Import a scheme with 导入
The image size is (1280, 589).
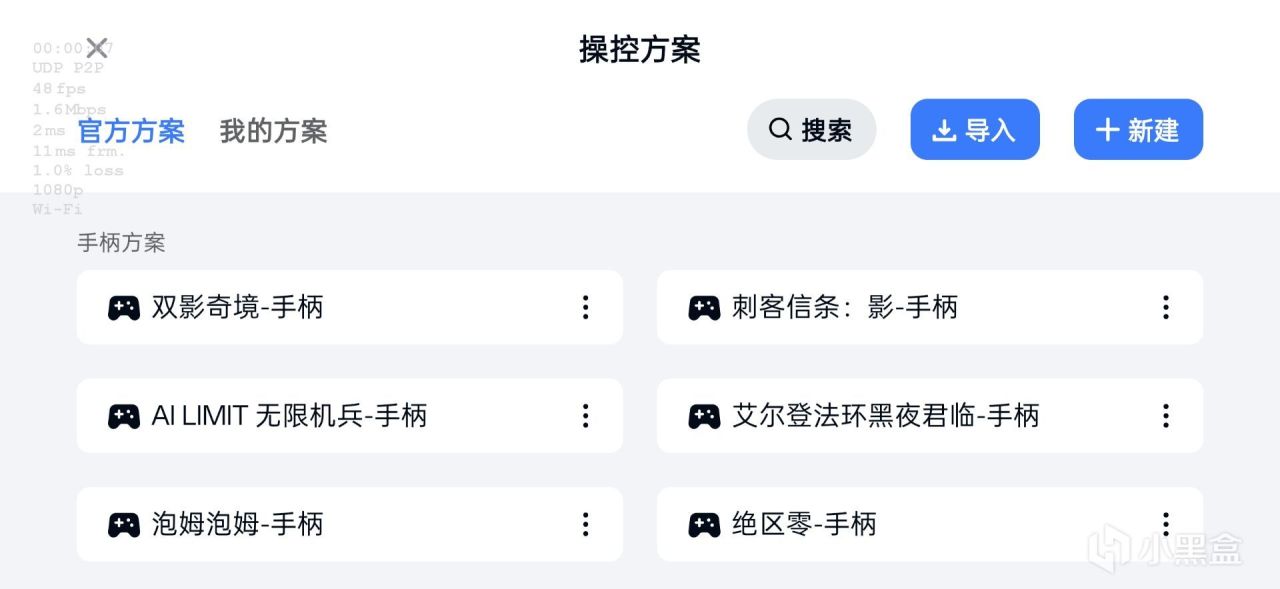[x=974, y=130]
